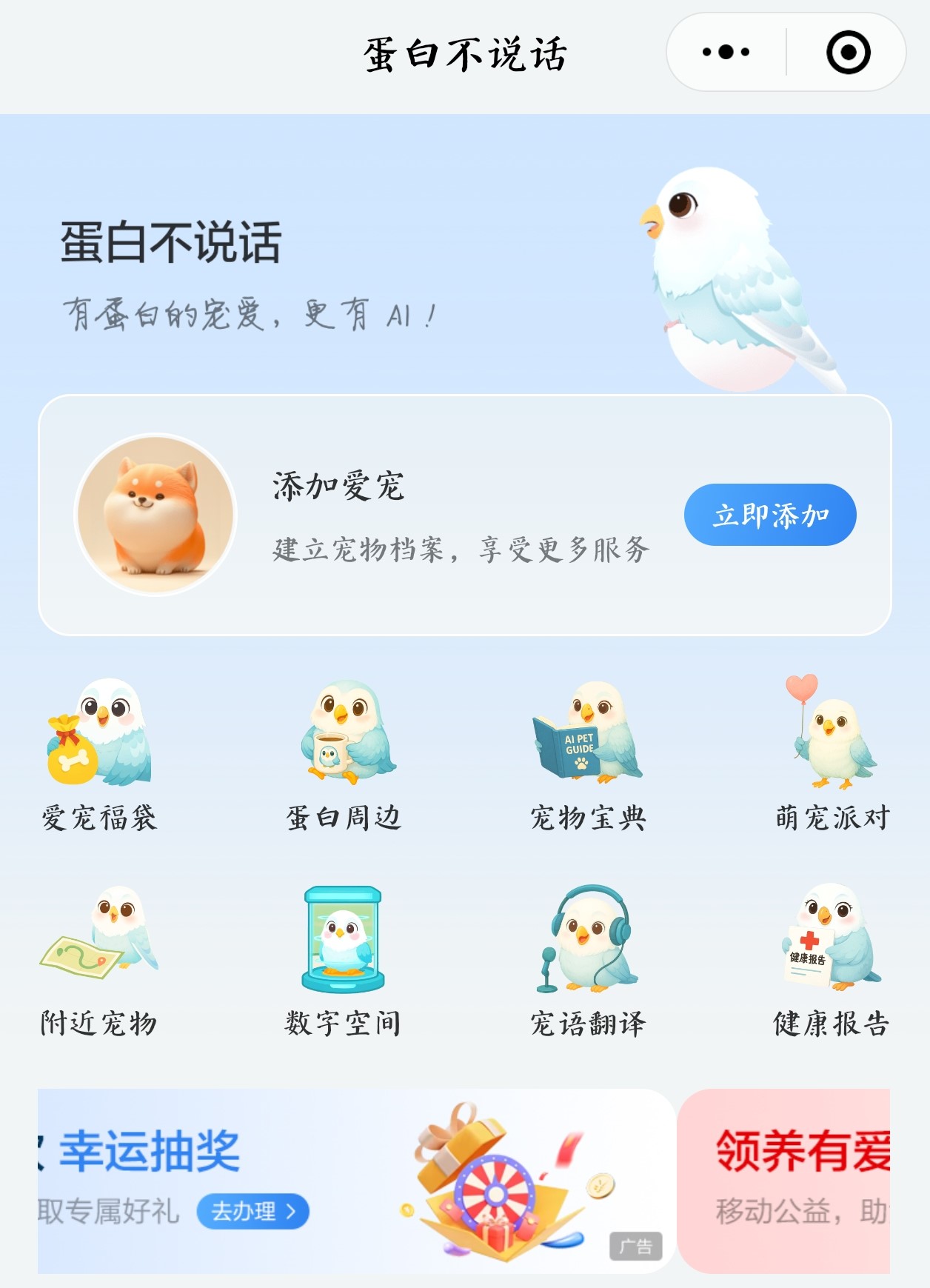Open 附近宠物

click(99, 959)
